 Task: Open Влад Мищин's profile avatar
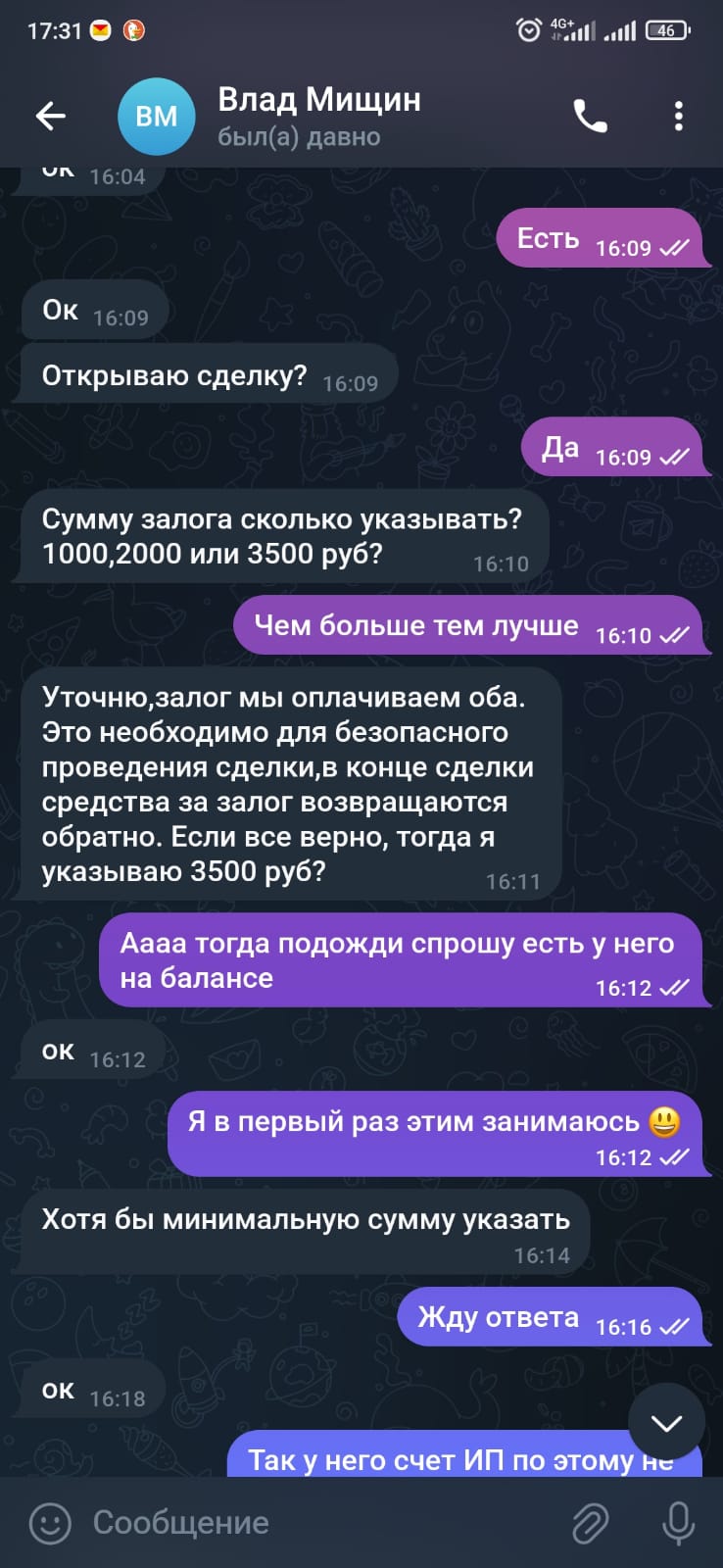156,117
